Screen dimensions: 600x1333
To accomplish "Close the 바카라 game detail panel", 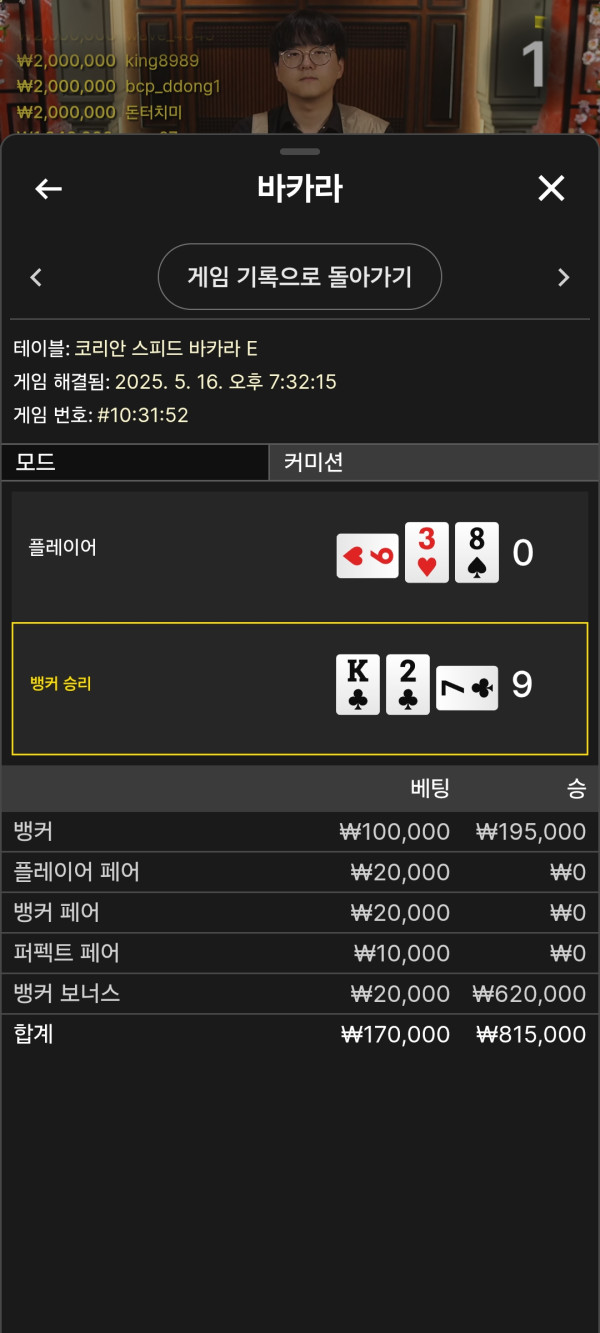I will (551, 188).
